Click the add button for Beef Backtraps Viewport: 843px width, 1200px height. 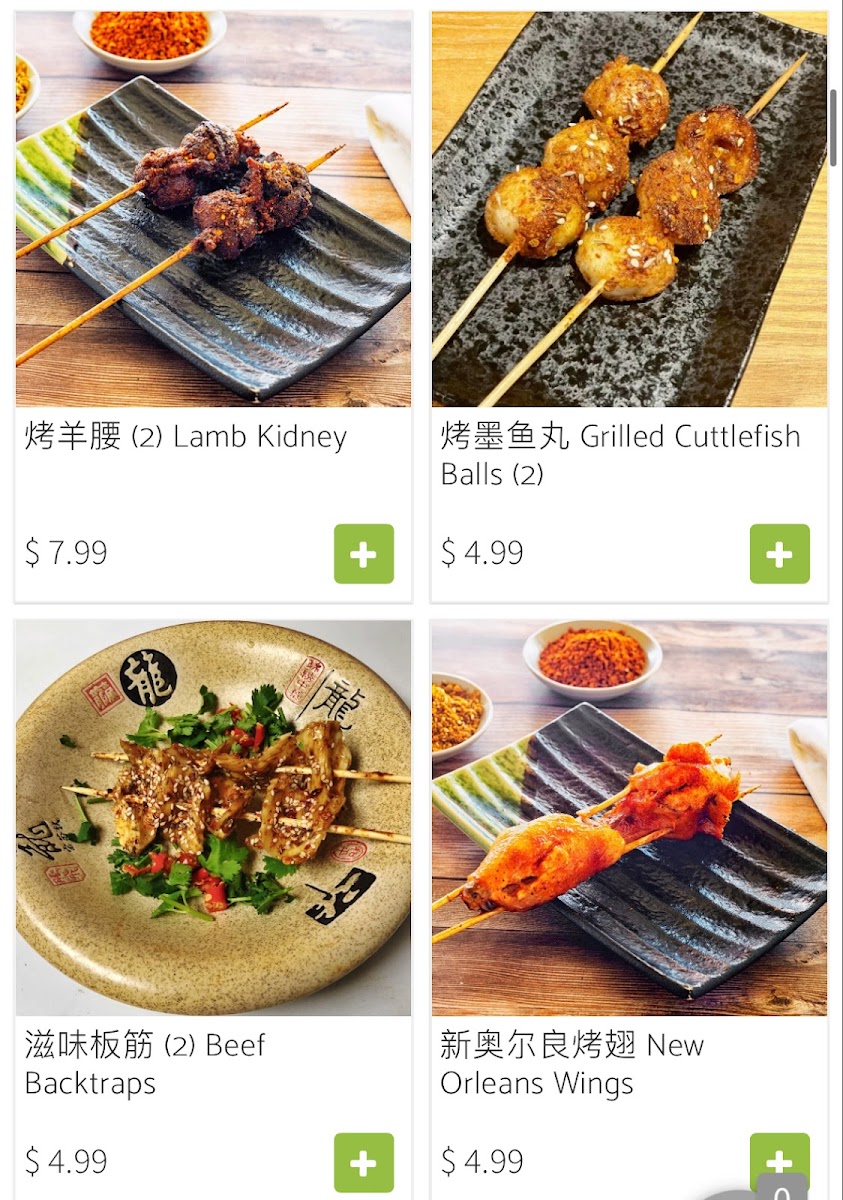[x=363, y=1163]
